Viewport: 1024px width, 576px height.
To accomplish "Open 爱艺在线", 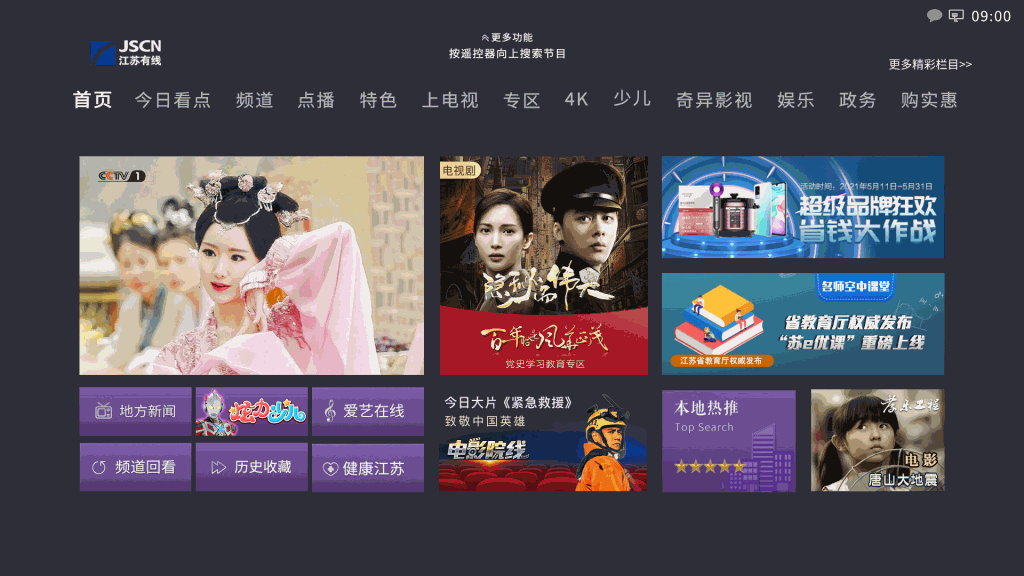I will 367,411.
